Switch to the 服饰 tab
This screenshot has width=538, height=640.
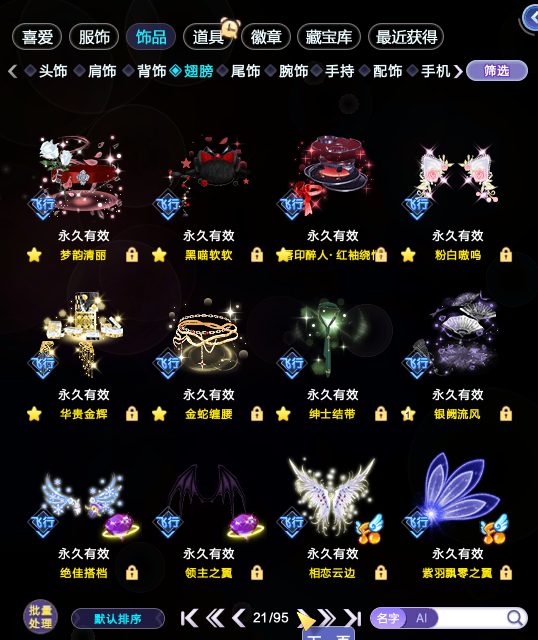pos(94,37)
